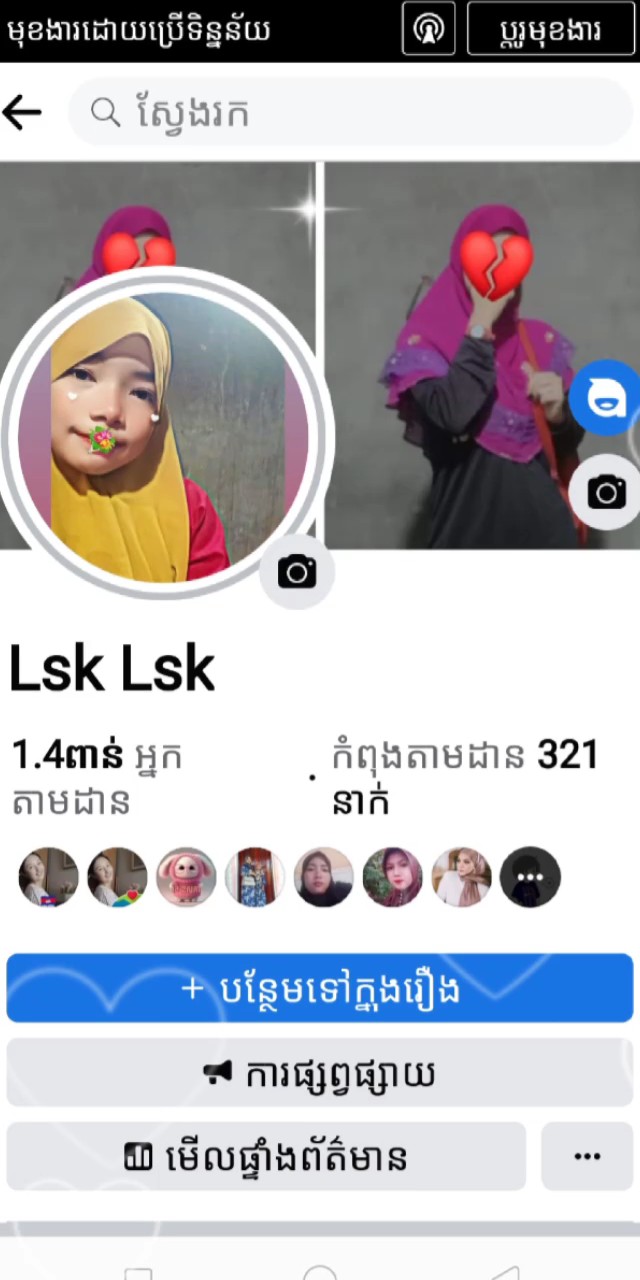Image resolution: width=640 pixels, height=1280 pixels.
Task: Open the three-dot more options button
Action: tap(587, 1157)
